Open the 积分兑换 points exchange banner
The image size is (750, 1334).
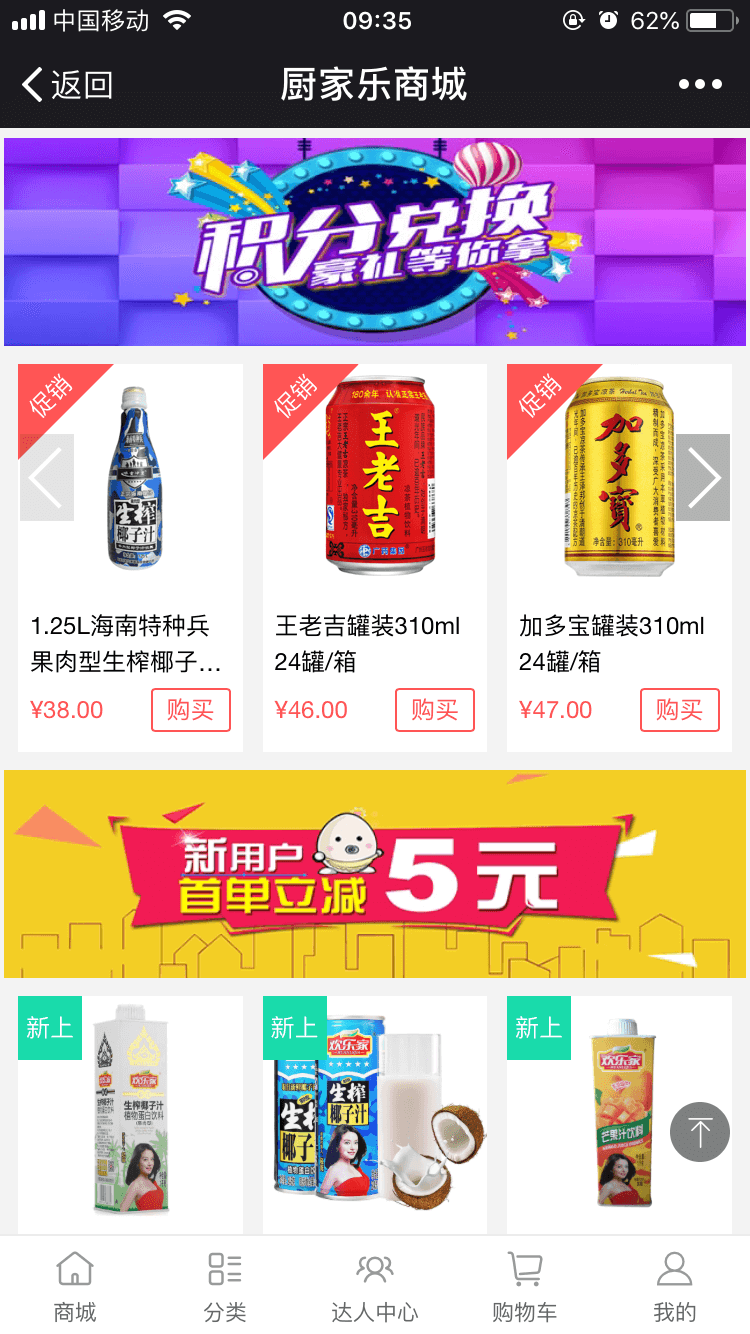[x=375, y=242]
